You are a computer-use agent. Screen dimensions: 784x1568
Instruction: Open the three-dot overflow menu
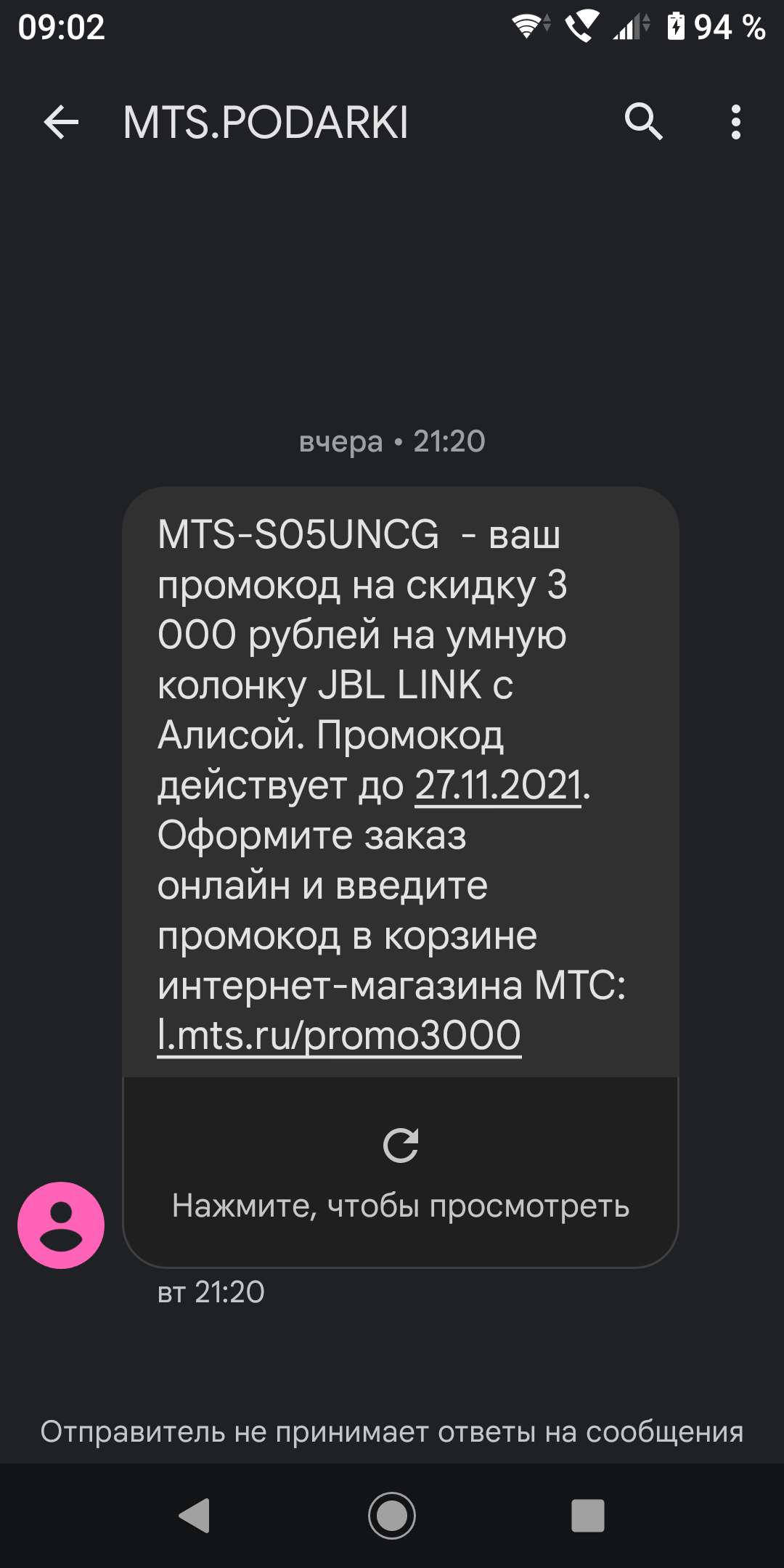(736, 121)
